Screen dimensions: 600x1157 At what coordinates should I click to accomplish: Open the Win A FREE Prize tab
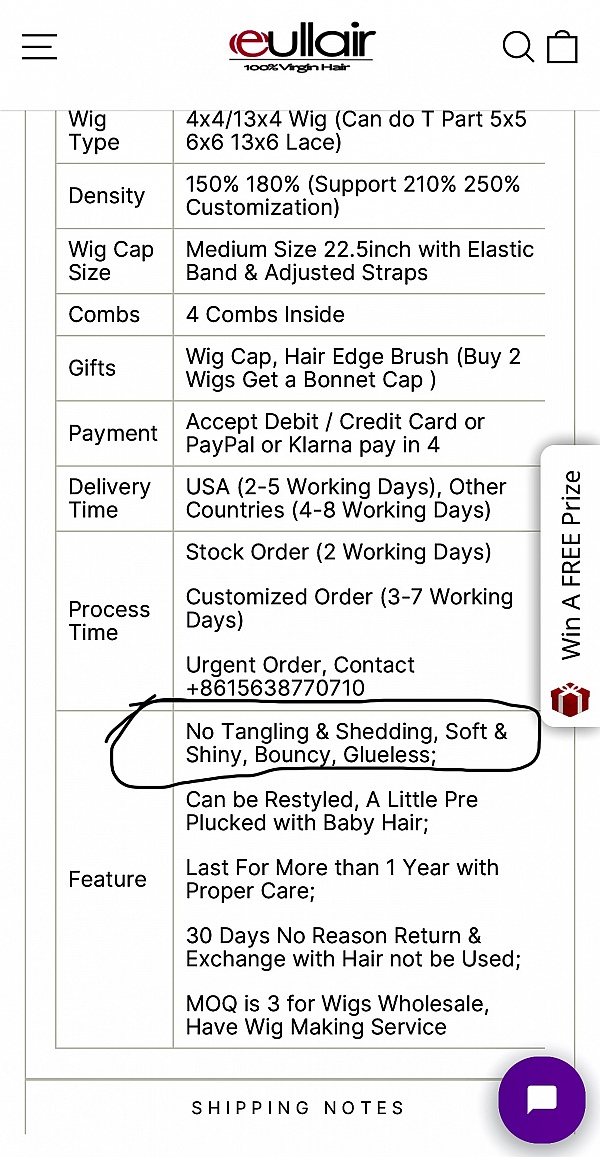pos(570,586)
